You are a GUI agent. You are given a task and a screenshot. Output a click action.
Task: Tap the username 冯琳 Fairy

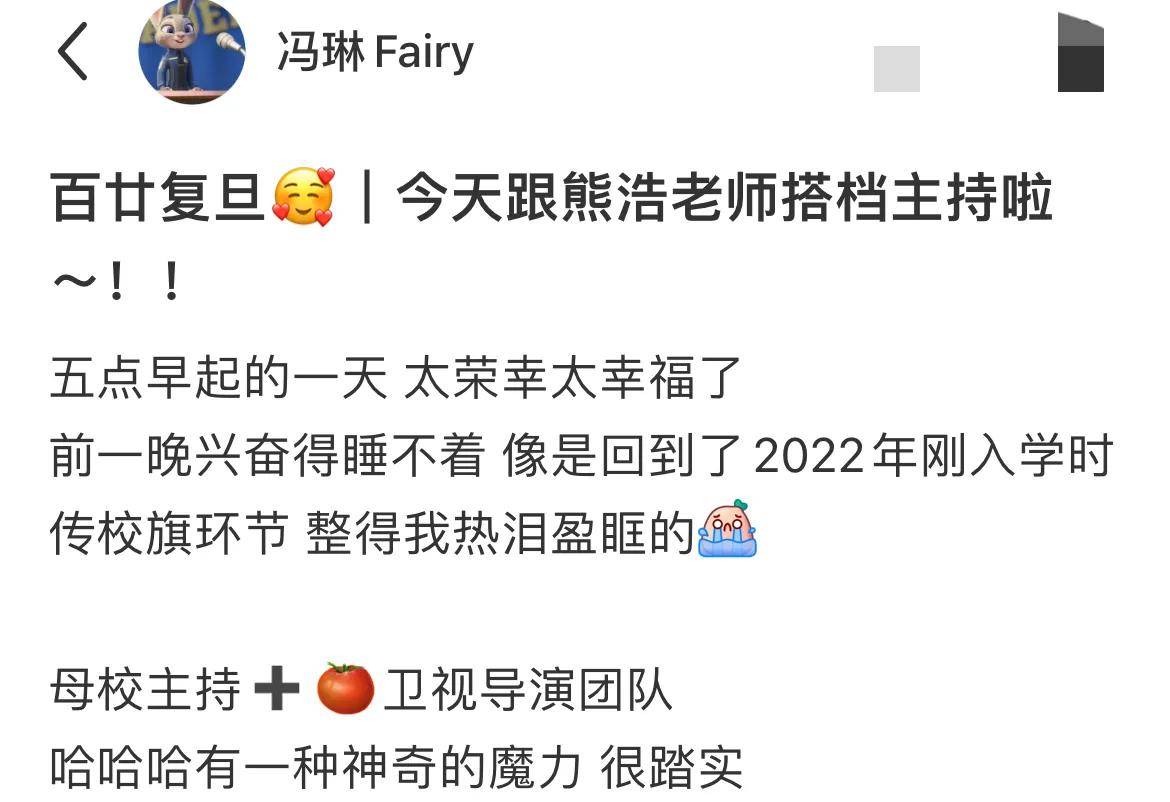[x=375, y=52]
